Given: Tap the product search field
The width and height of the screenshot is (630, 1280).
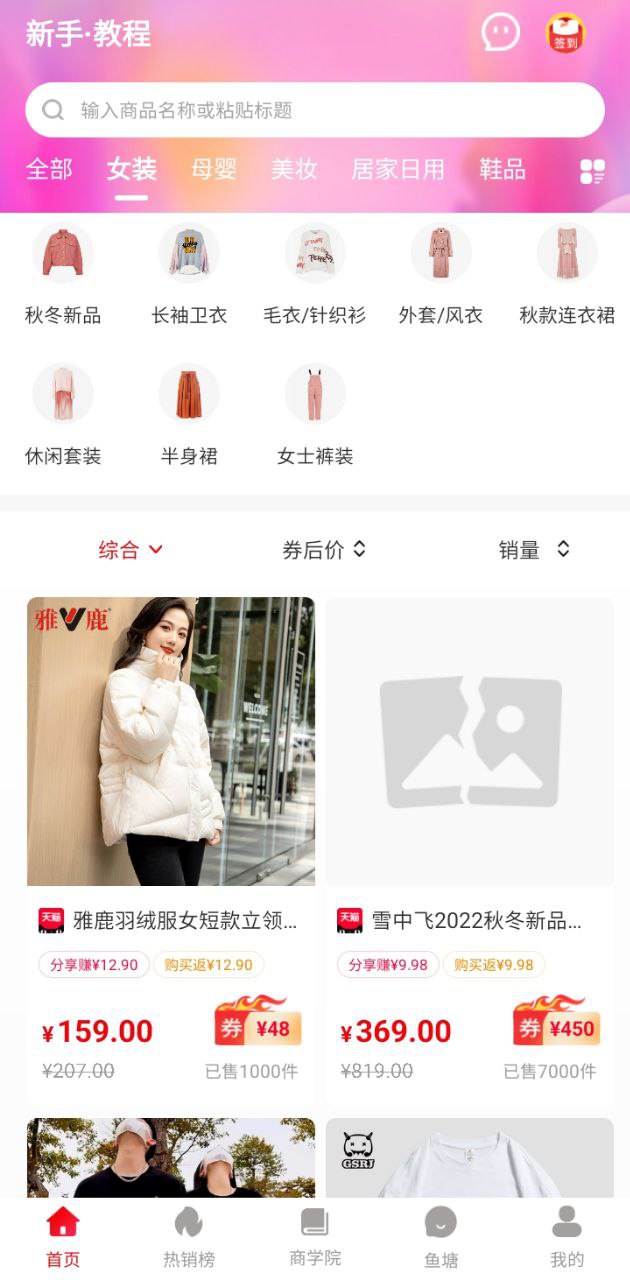Looking at the screenshot, I should (314, 110).
